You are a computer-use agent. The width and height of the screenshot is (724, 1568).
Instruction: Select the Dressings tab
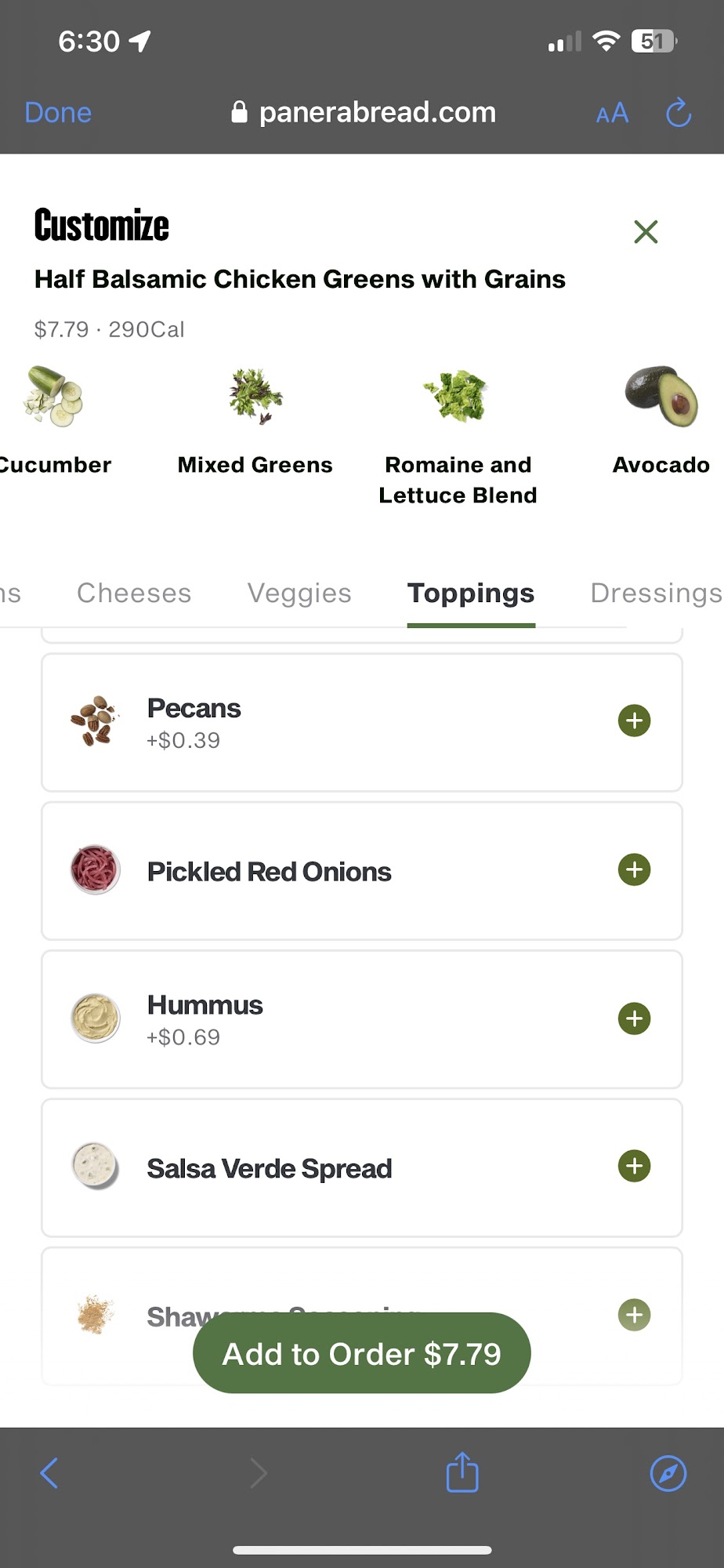coord(656,593)
